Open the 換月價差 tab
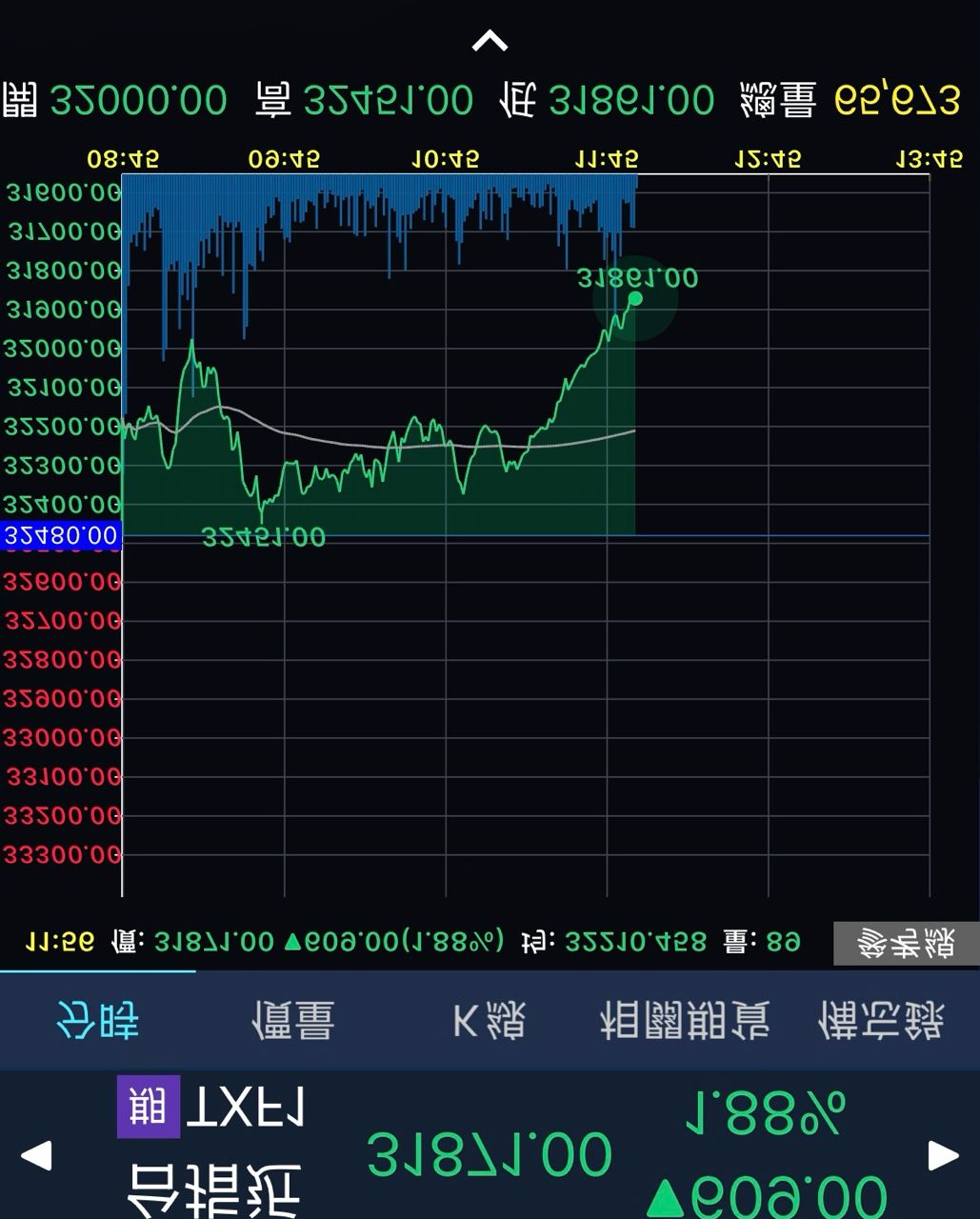Screen dimensions: 980x1219 pos(881,1021)
